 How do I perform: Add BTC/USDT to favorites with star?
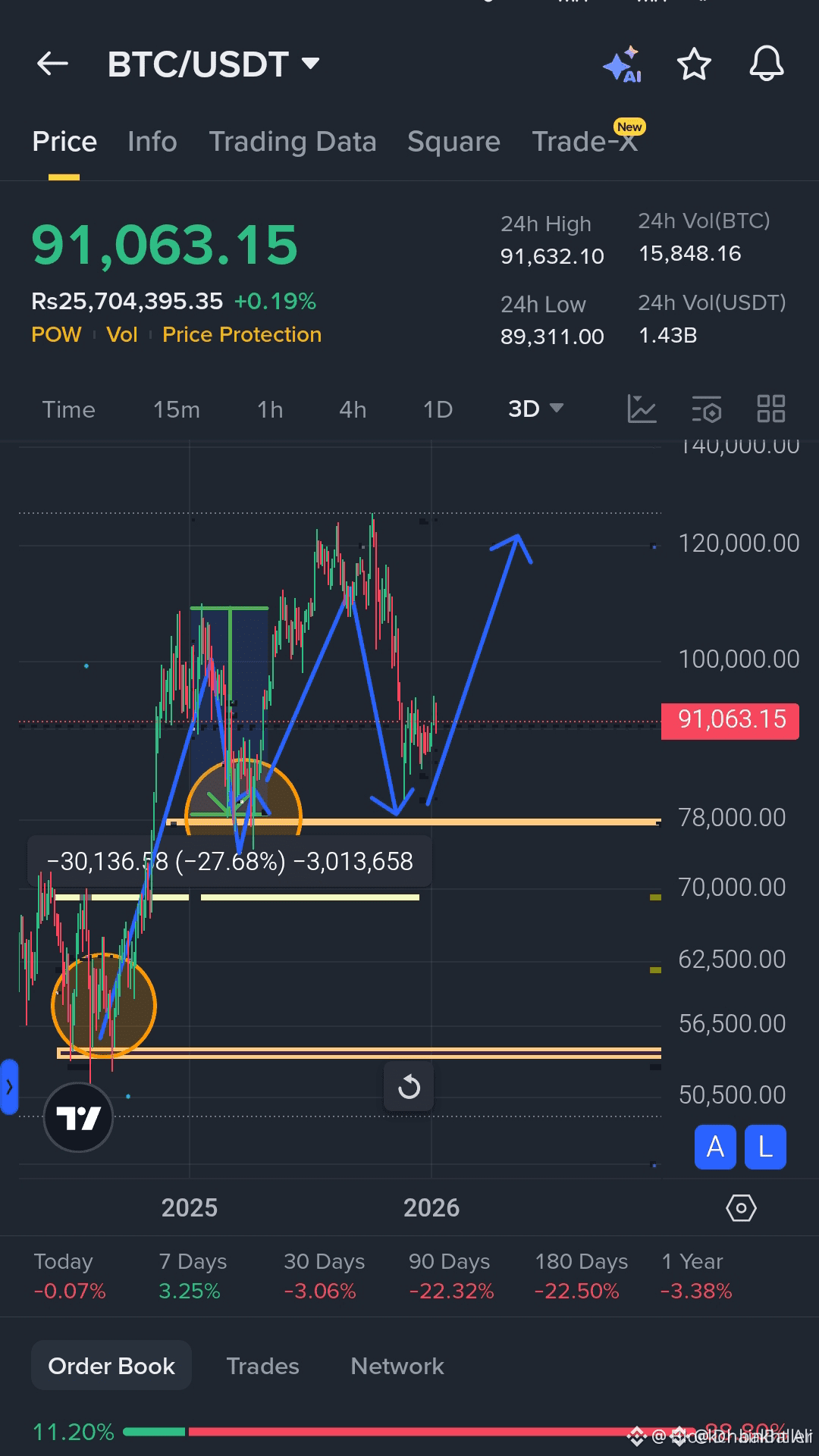click(694, 64)
